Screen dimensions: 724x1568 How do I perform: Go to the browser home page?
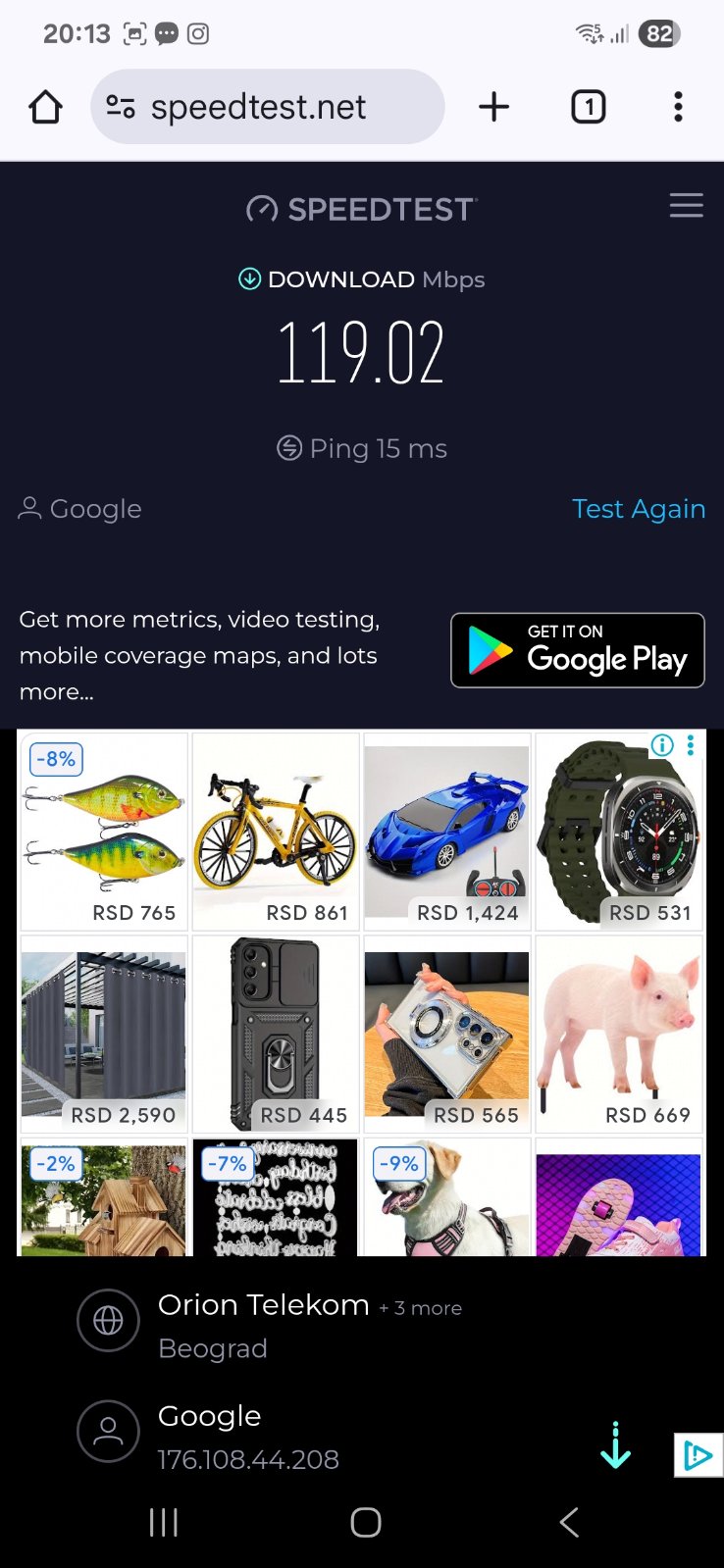tap(46, 107)
